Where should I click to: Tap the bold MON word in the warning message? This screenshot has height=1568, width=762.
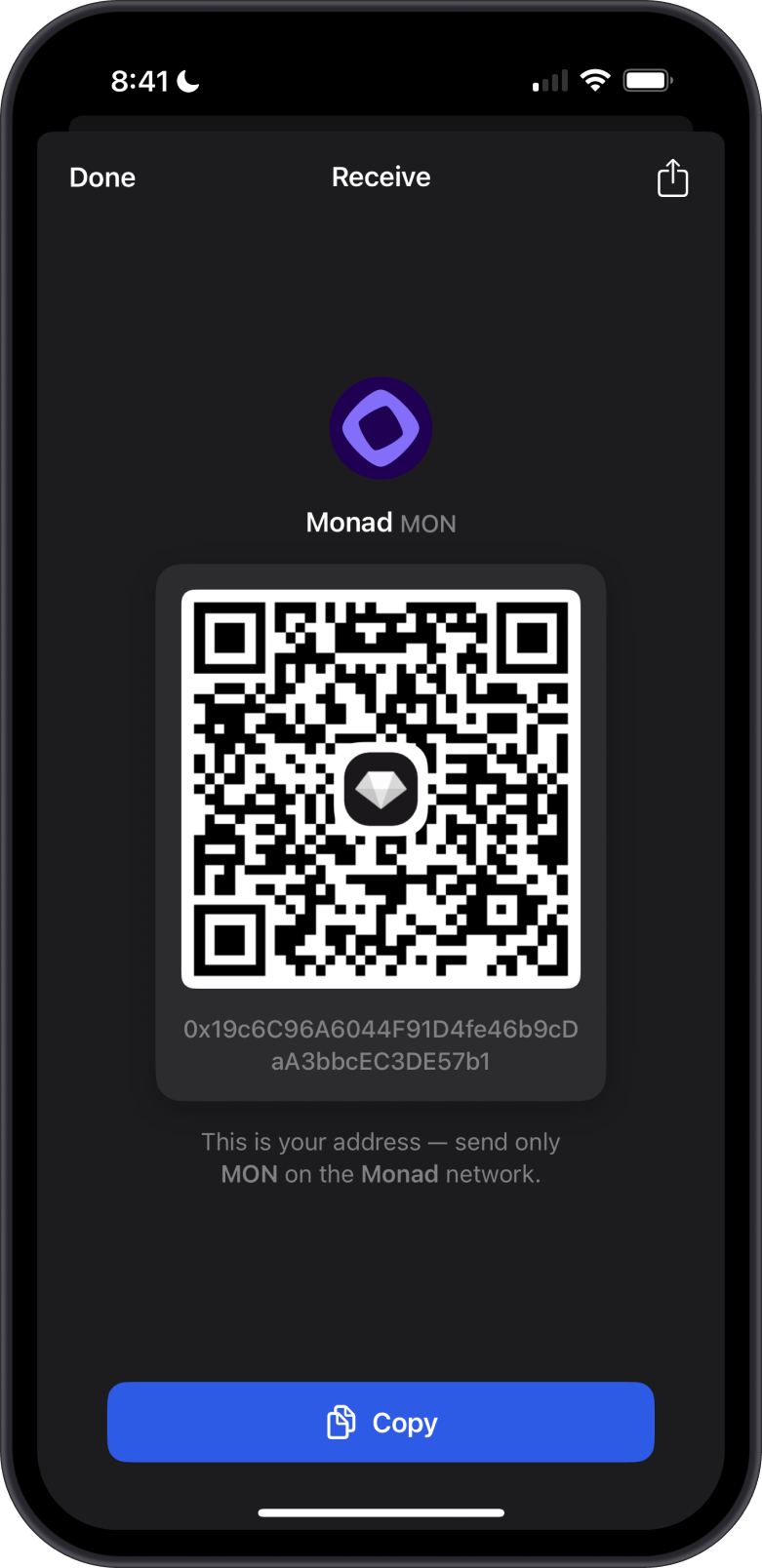(249, 1173)
